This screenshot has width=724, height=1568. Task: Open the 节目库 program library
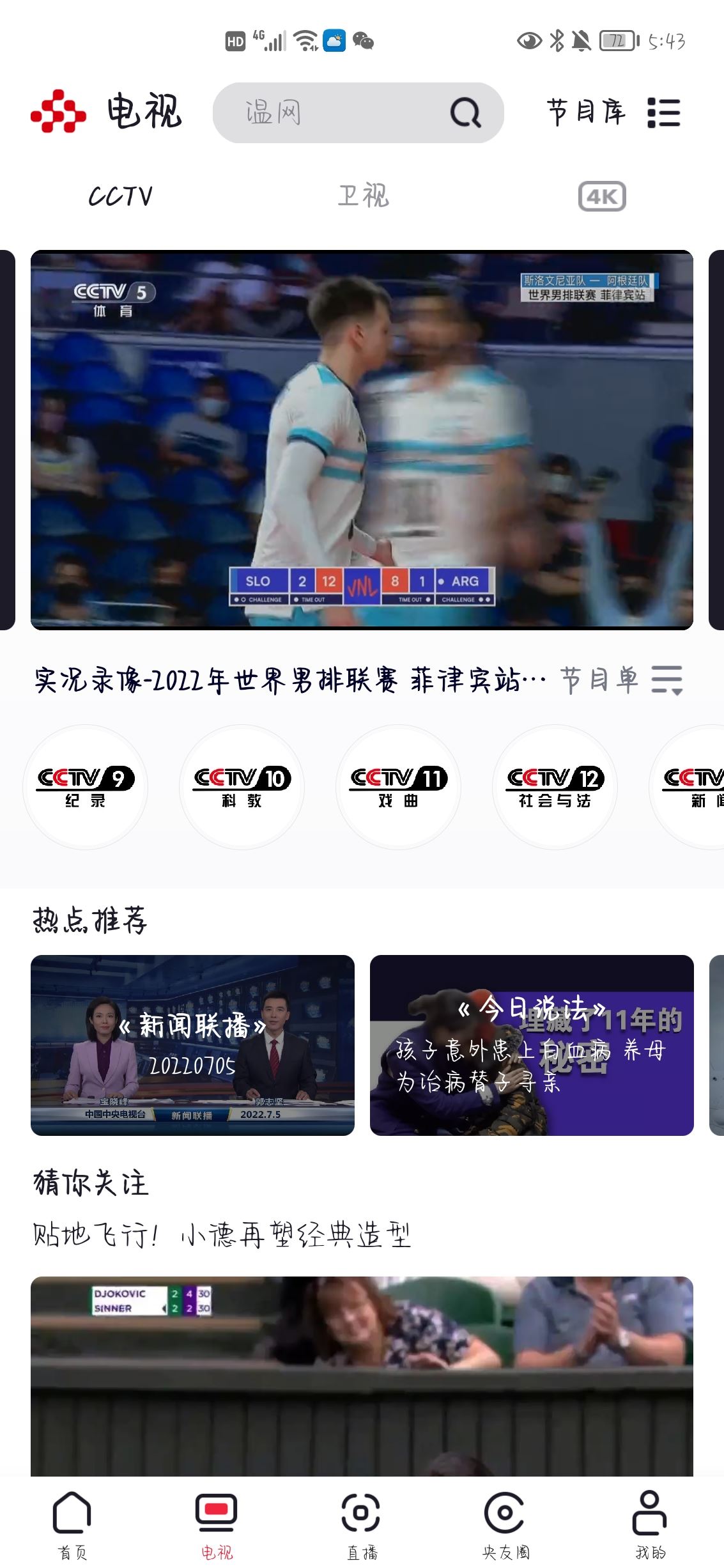click(588, 113)
